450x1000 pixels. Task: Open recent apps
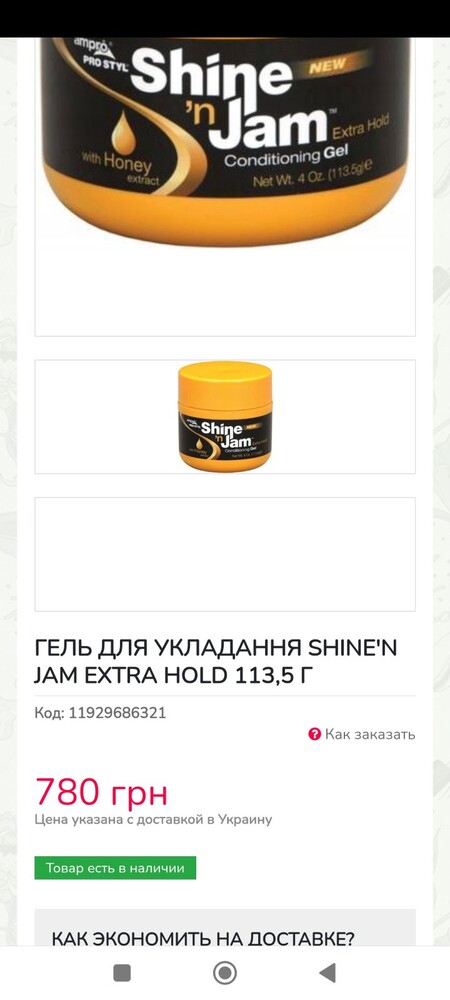[122, 973]
